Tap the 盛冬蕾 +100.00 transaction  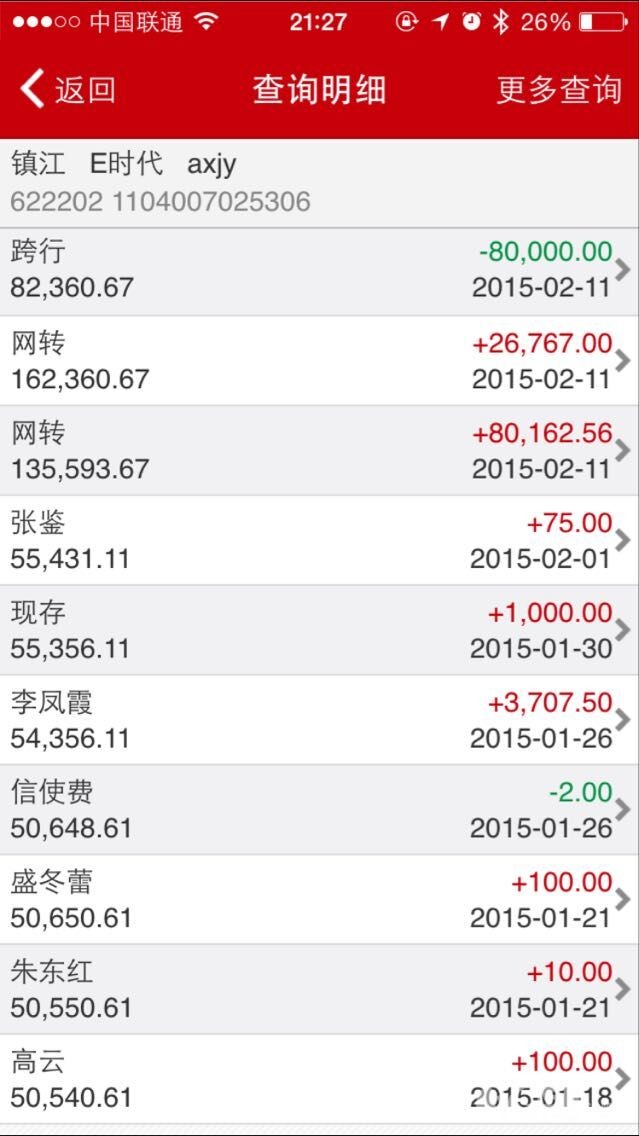point(319,900)
